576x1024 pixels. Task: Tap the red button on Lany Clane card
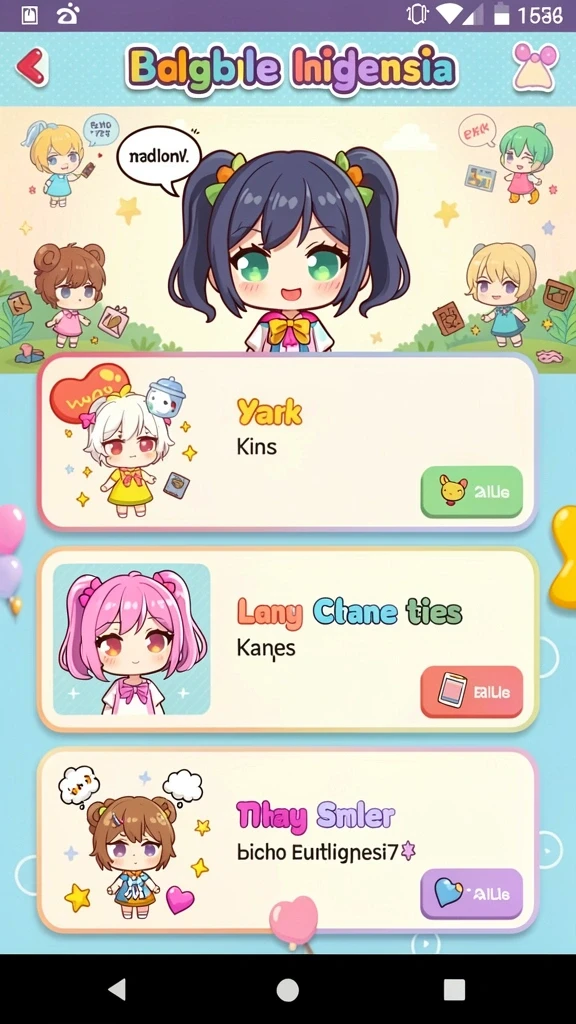[x=472, y=692]
